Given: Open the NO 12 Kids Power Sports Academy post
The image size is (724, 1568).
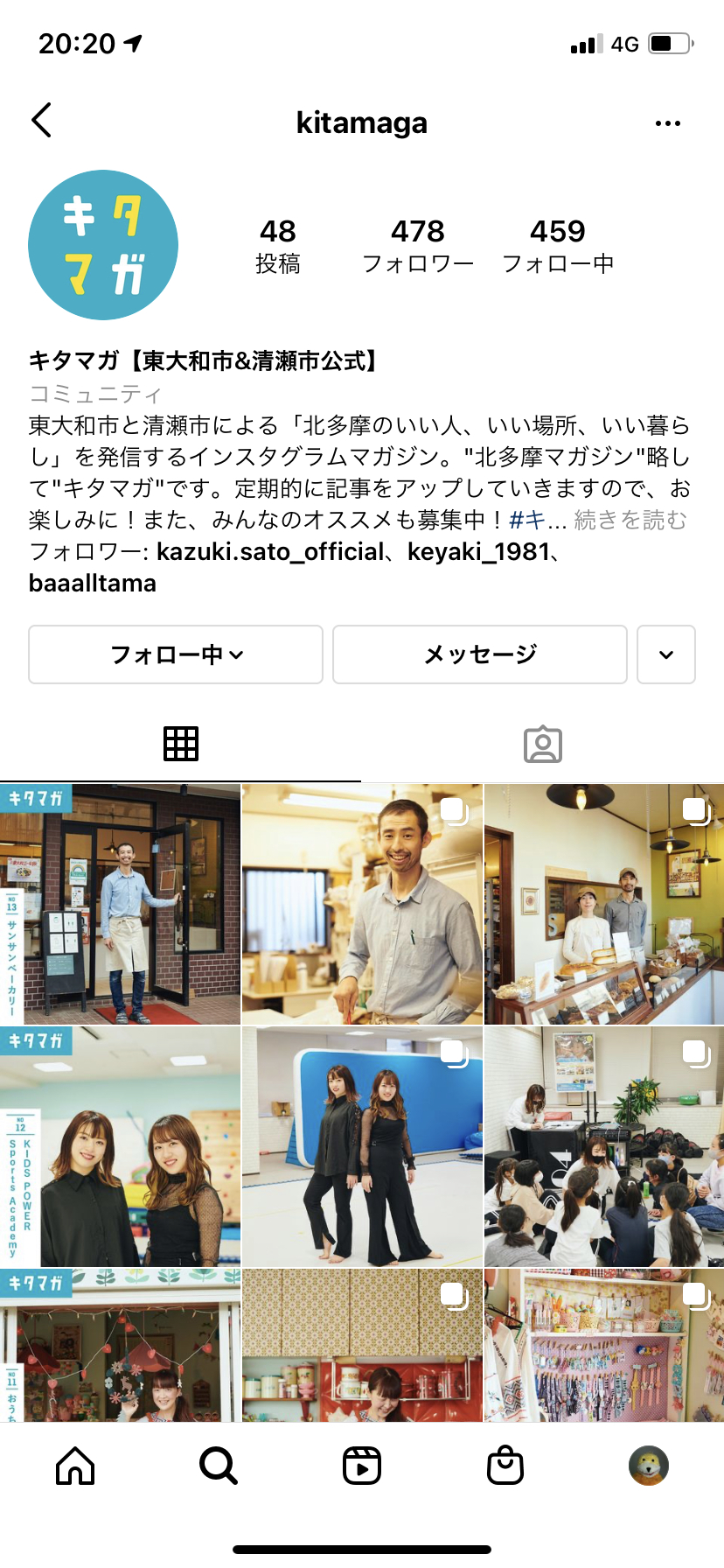Looking at the screenshot, I should (x=120, y=1146).
